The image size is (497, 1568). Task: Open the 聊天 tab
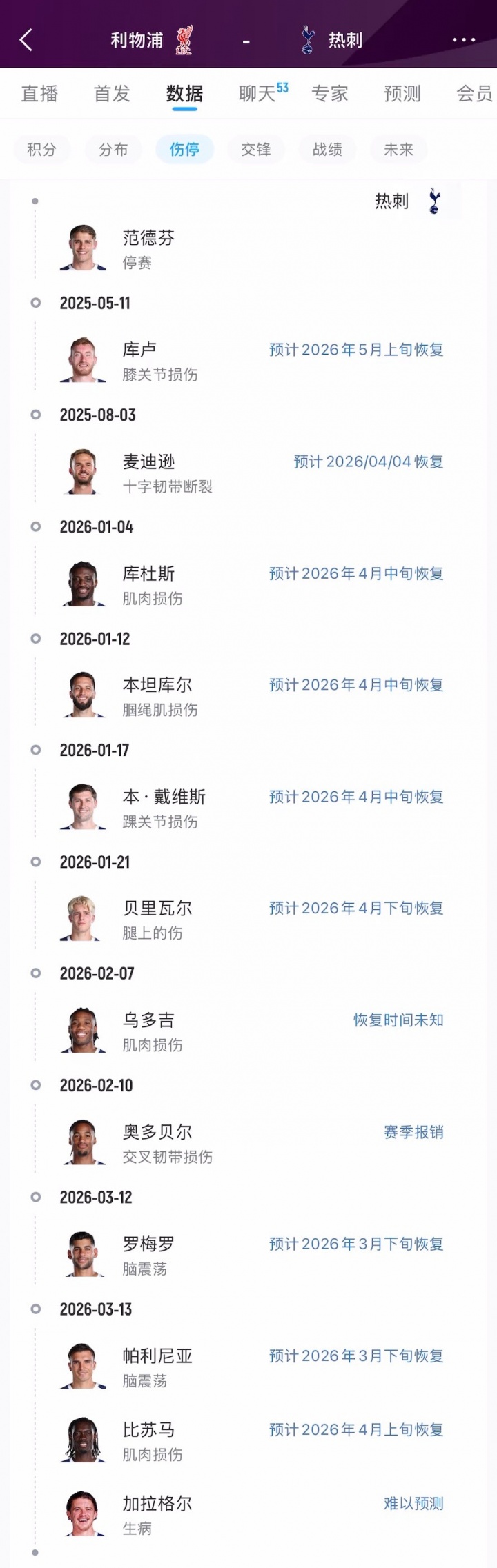258,93
